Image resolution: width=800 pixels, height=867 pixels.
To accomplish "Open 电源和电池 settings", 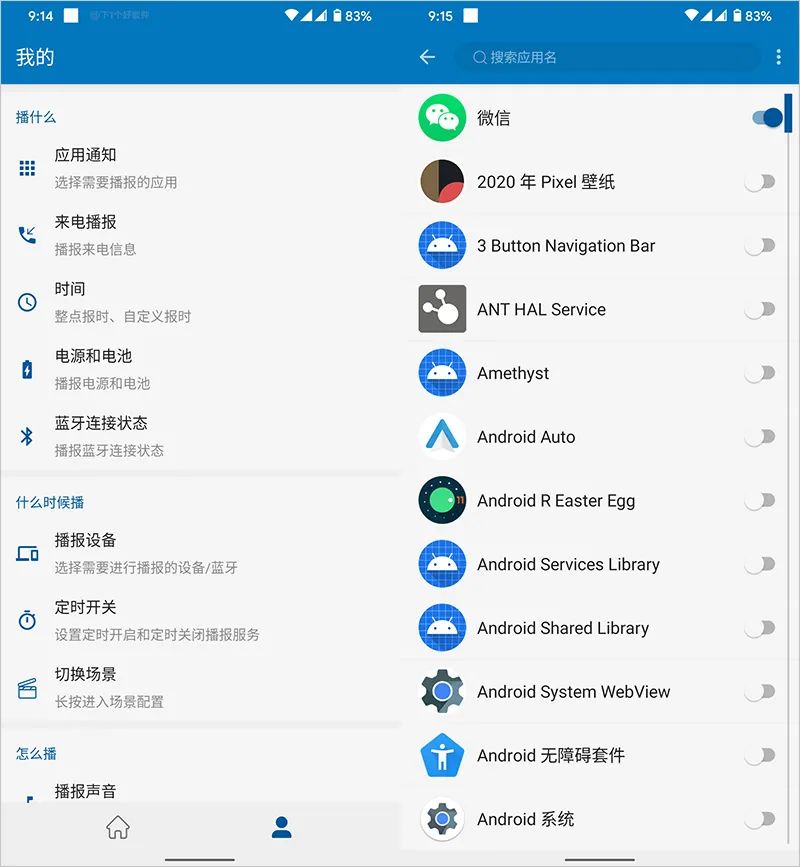I will 200,369.
